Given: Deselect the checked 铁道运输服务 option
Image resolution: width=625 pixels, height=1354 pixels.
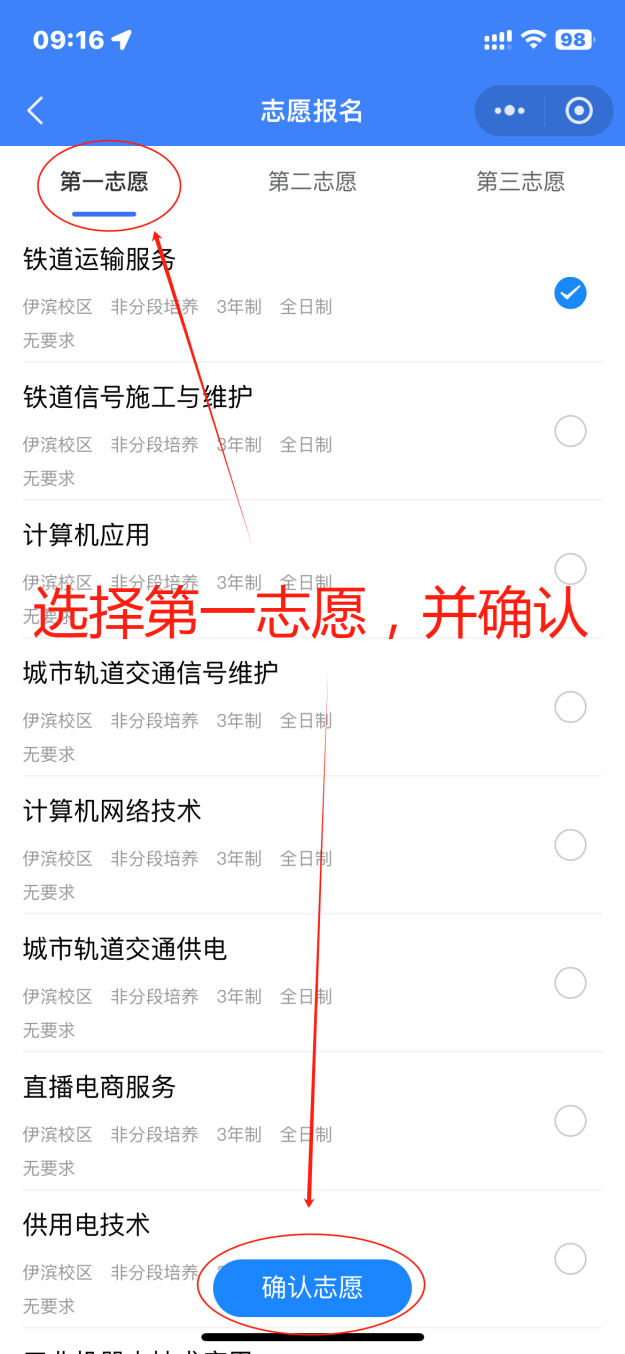Looking at the screenshot, I should click(570, 293).
